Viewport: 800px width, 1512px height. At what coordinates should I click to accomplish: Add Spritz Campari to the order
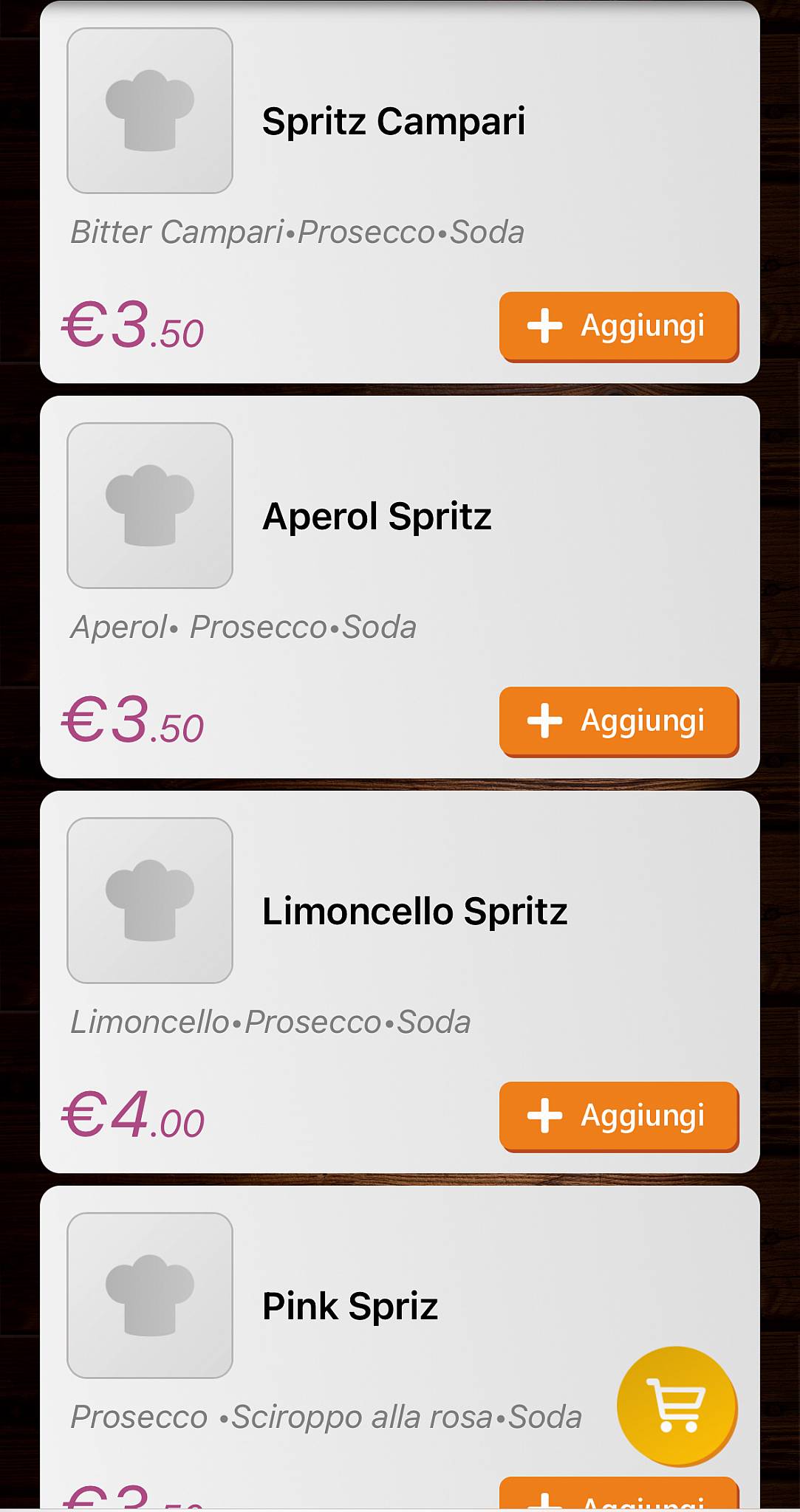tap(619, 326)
